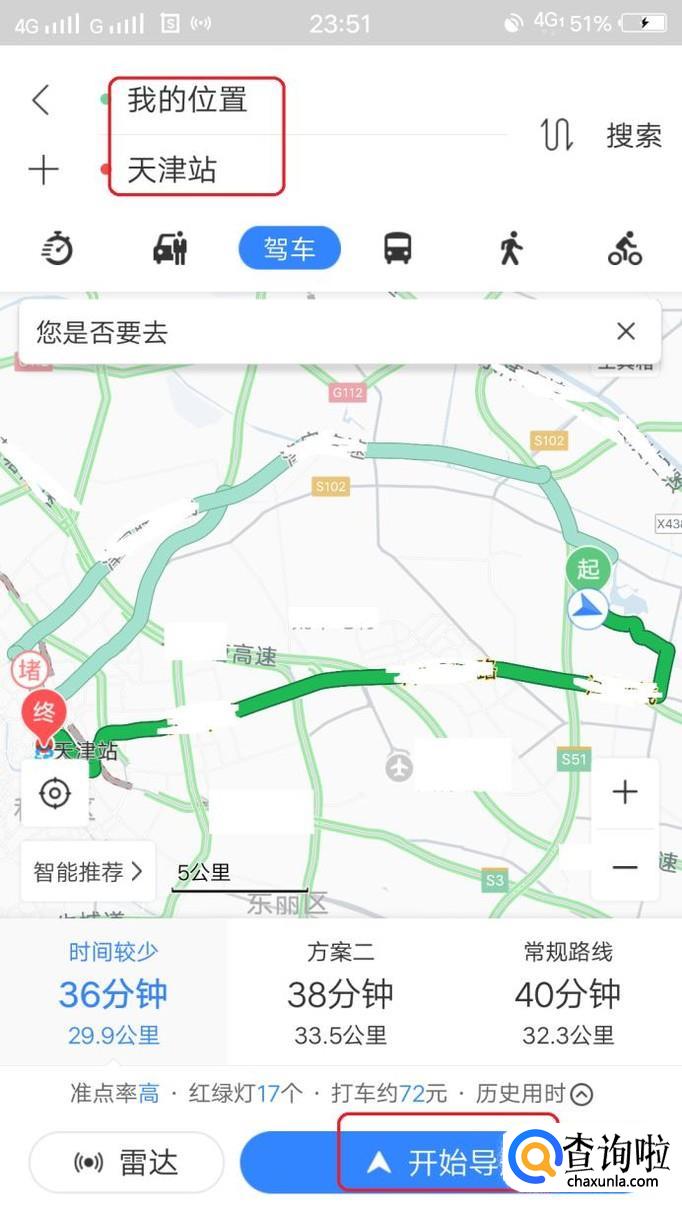Switch to the bus transit mode
The width and height of the screenshot is (682, 1212).
click(398, 248)
